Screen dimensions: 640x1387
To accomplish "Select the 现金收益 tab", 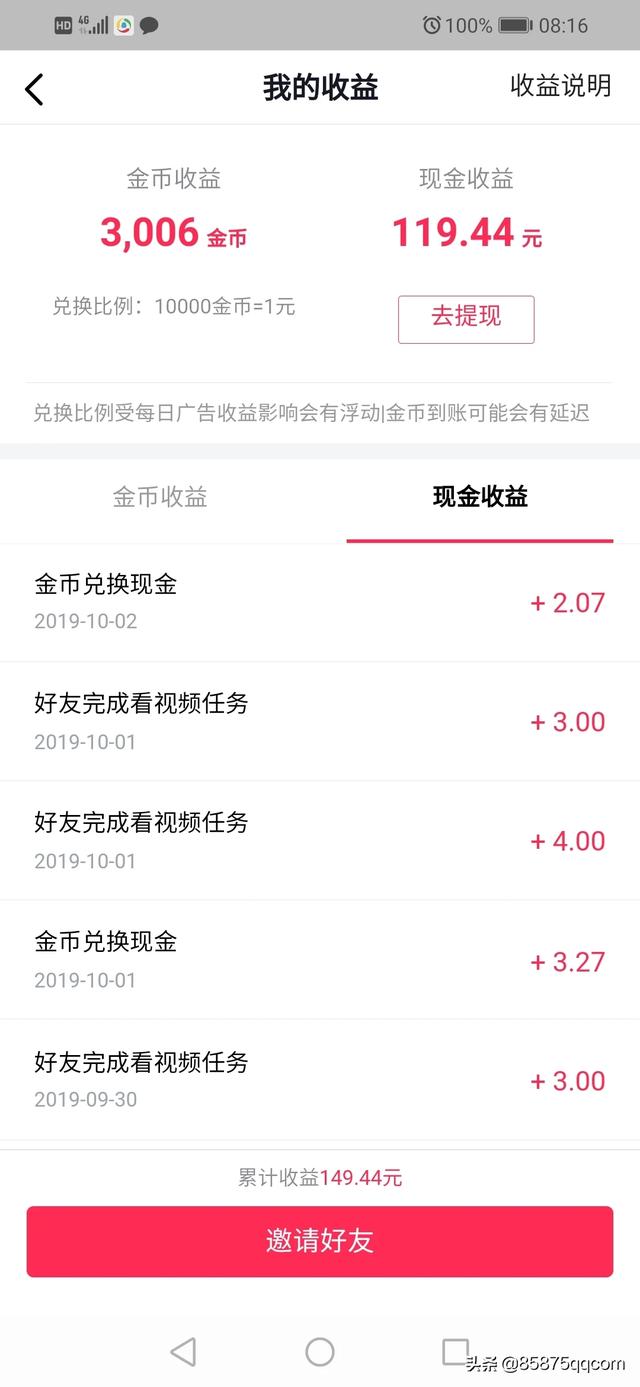I will (x=480, y=497).
